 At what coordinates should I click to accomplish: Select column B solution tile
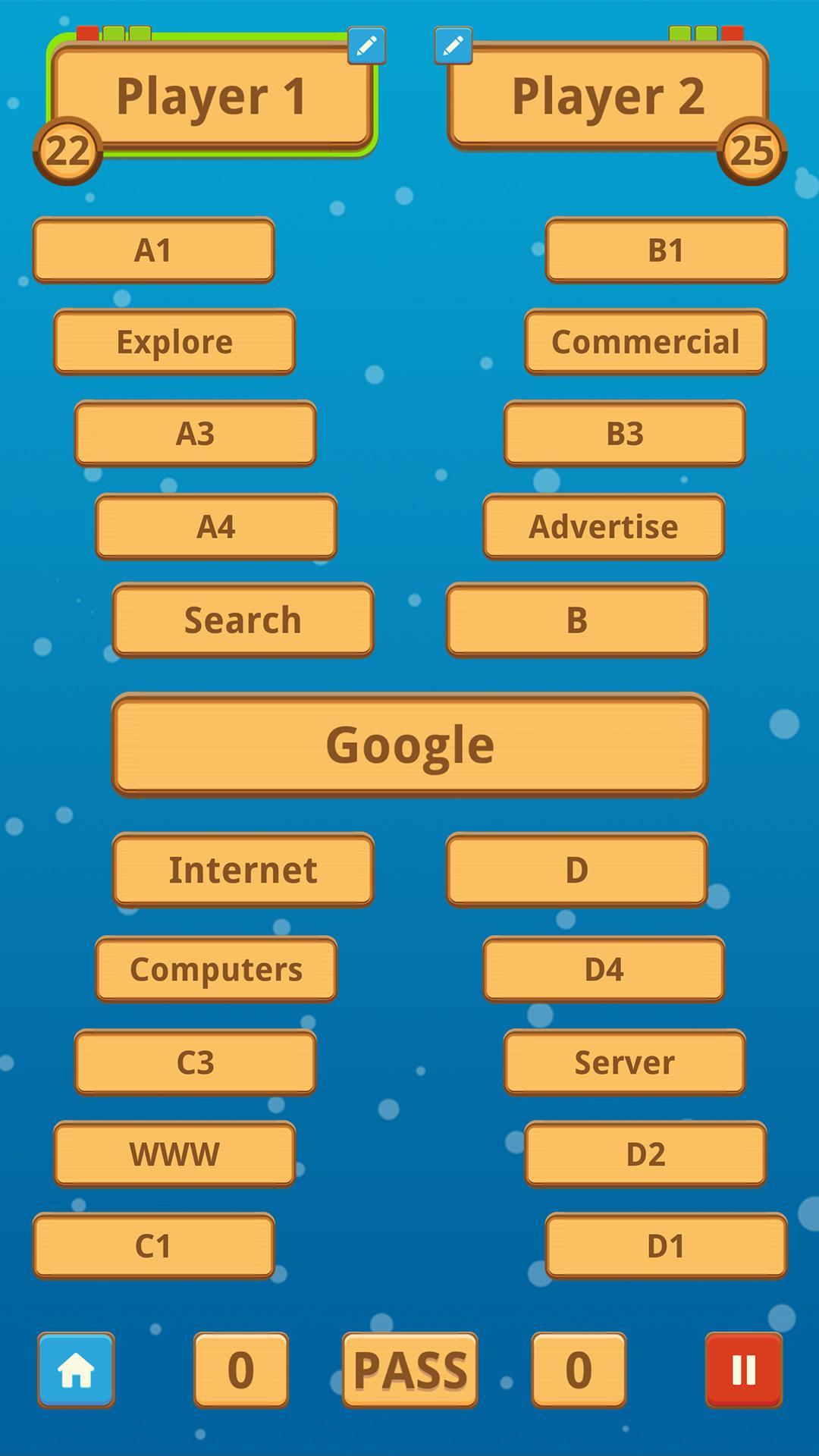point(576,620)
